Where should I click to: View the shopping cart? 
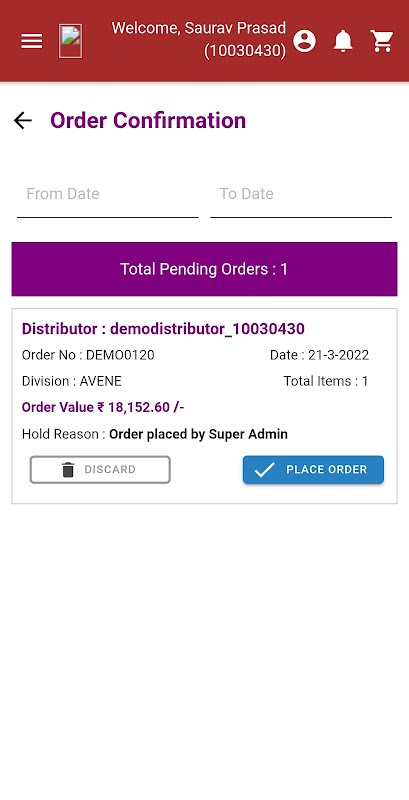point(382,41)
